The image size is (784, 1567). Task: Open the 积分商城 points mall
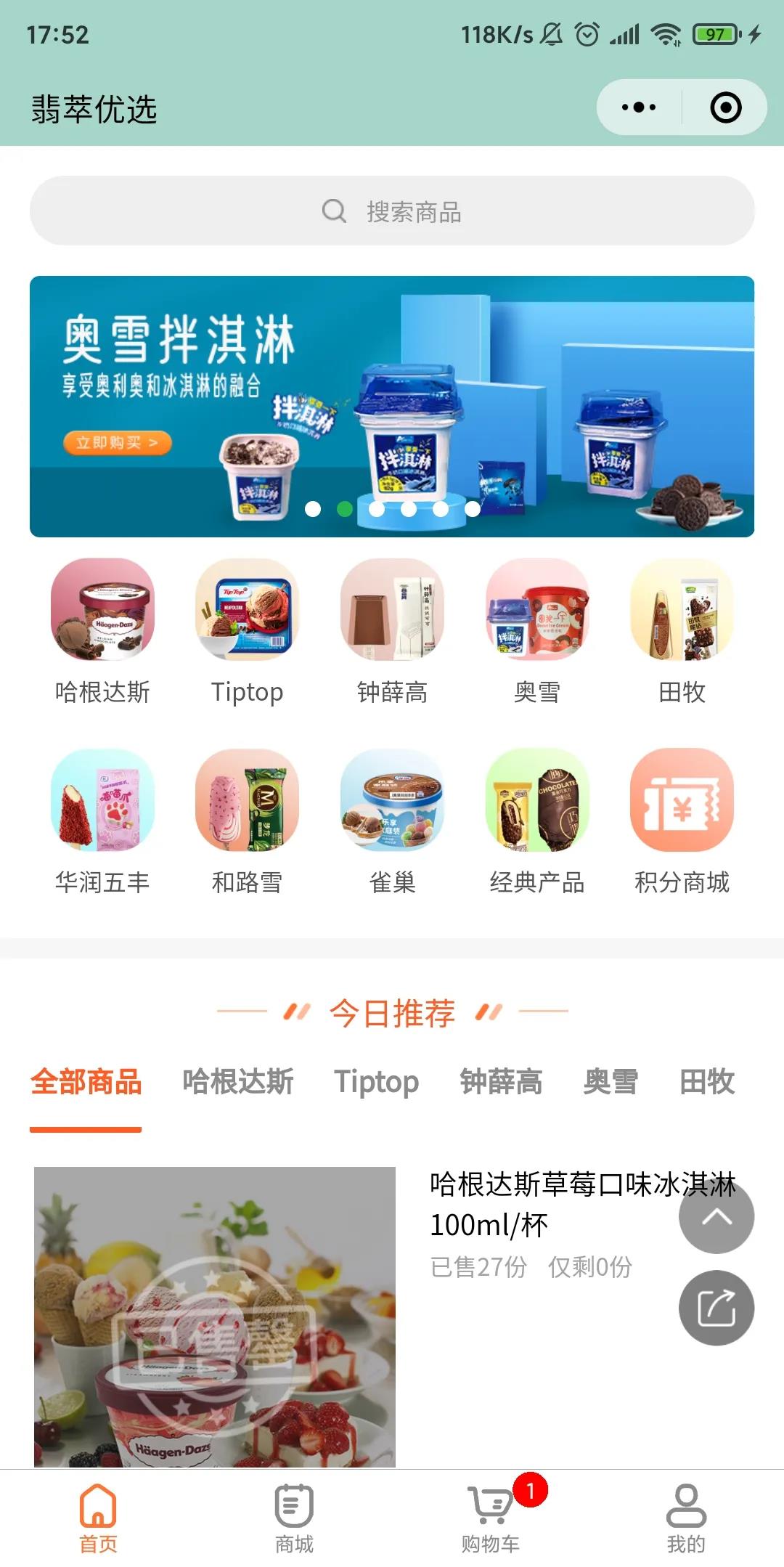682,799
